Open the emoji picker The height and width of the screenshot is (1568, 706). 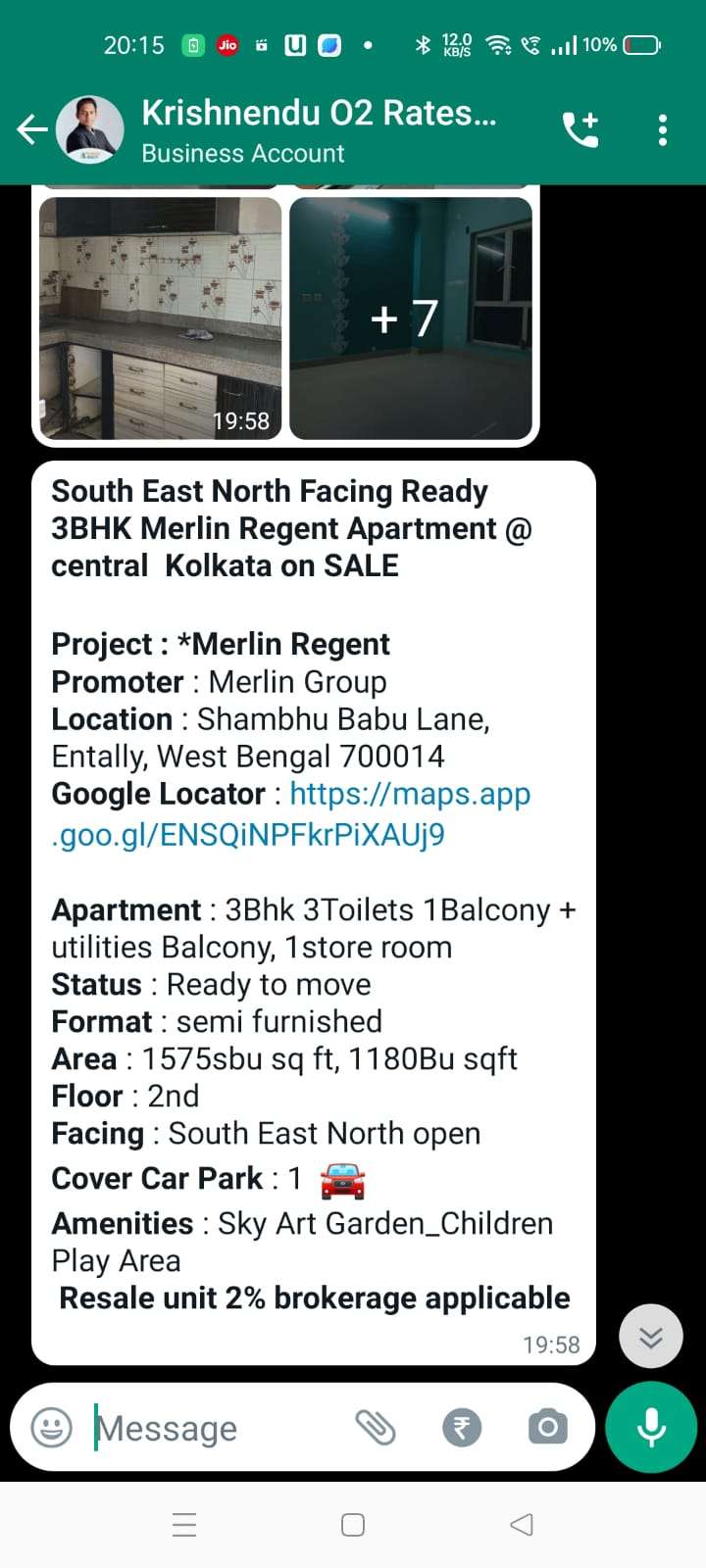[51, 1428]
